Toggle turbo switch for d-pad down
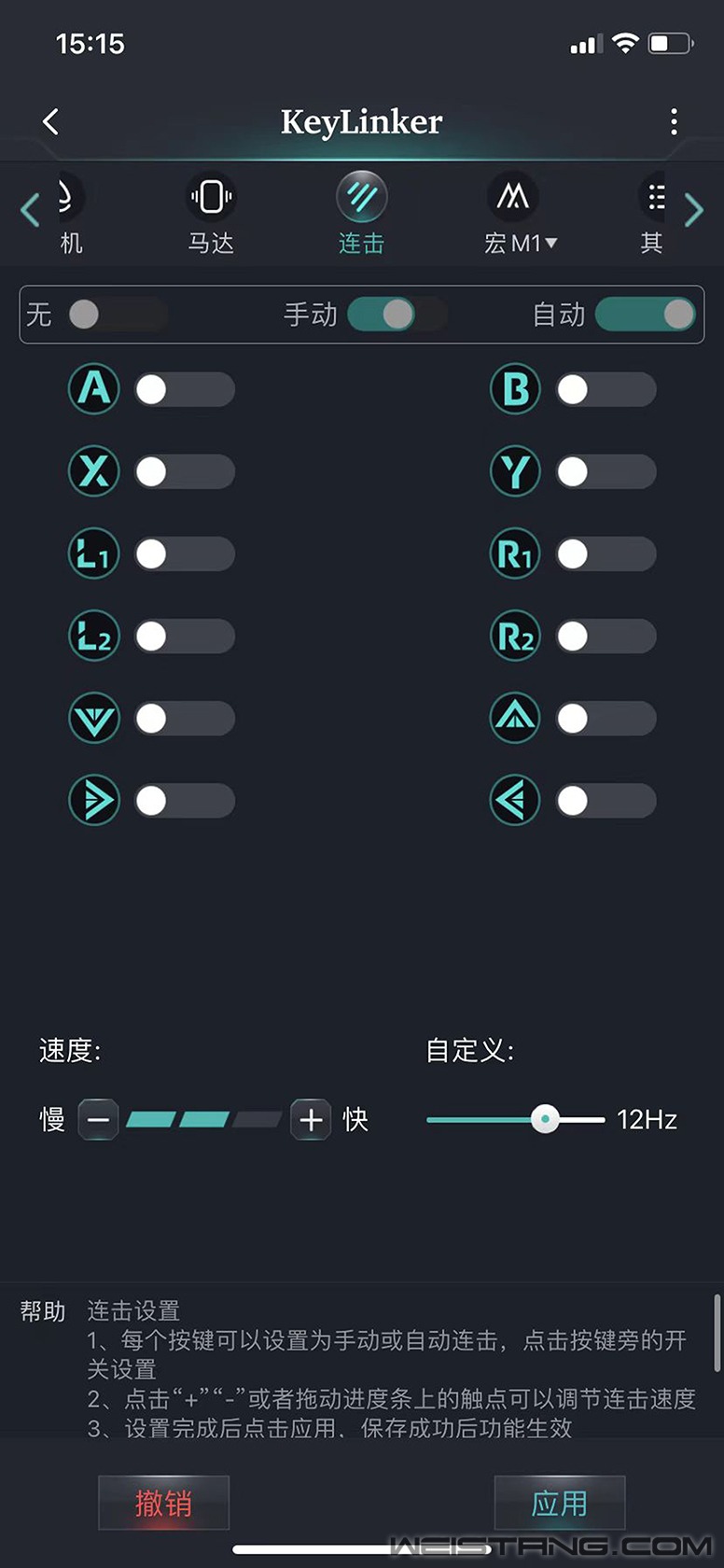Screen dimensions: 724x1568 coord(184,718)
